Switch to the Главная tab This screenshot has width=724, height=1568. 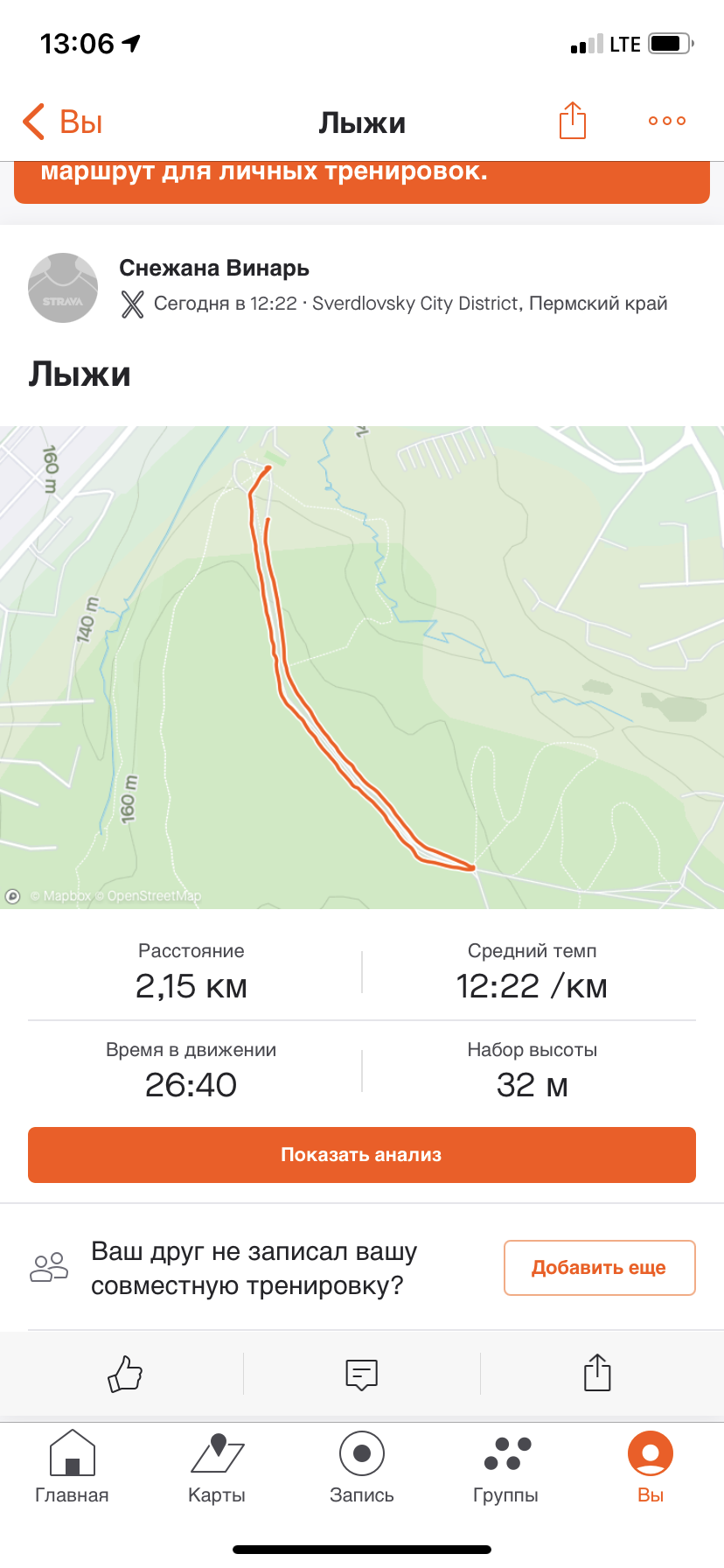(72, 1466)
